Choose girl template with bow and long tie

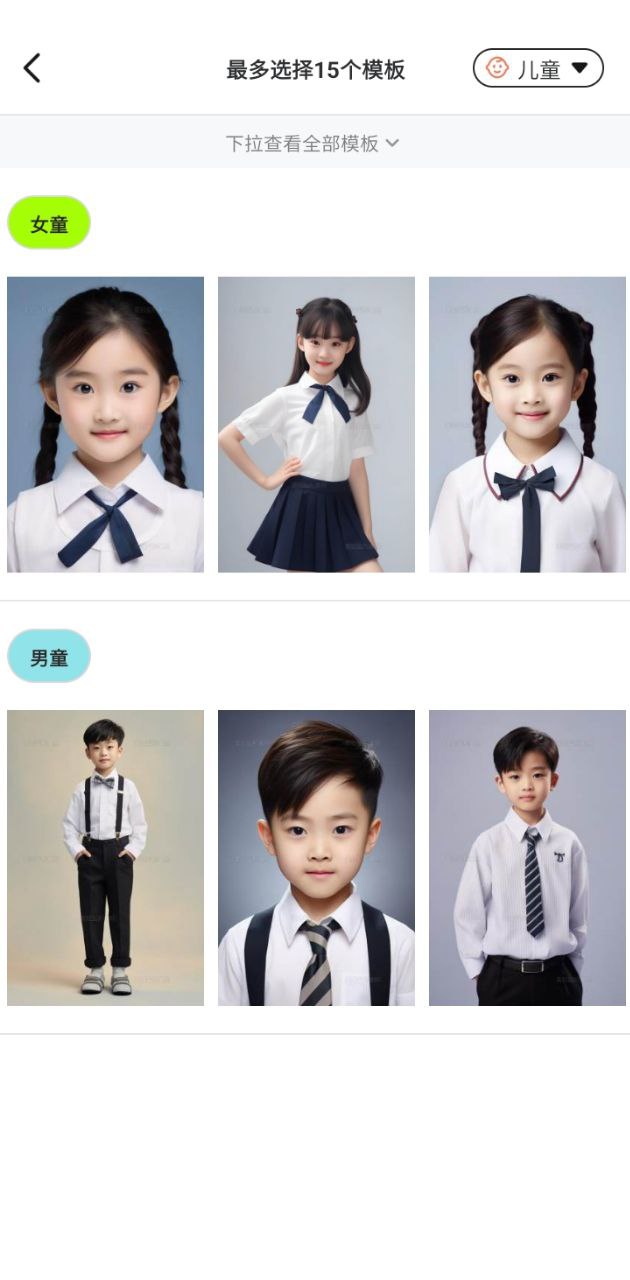coord(527,424)
